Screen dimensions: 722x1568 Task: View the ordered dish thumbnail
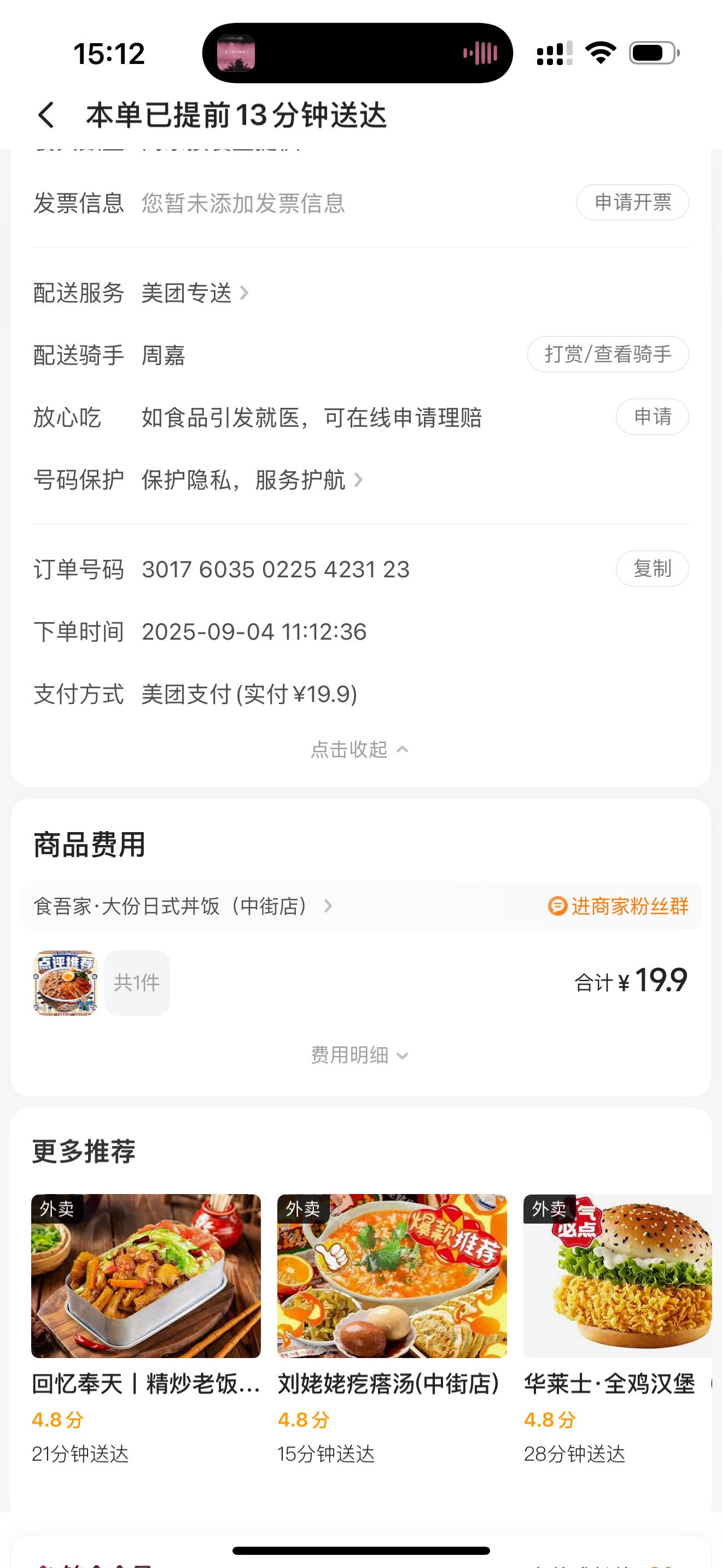click(65, 983)
